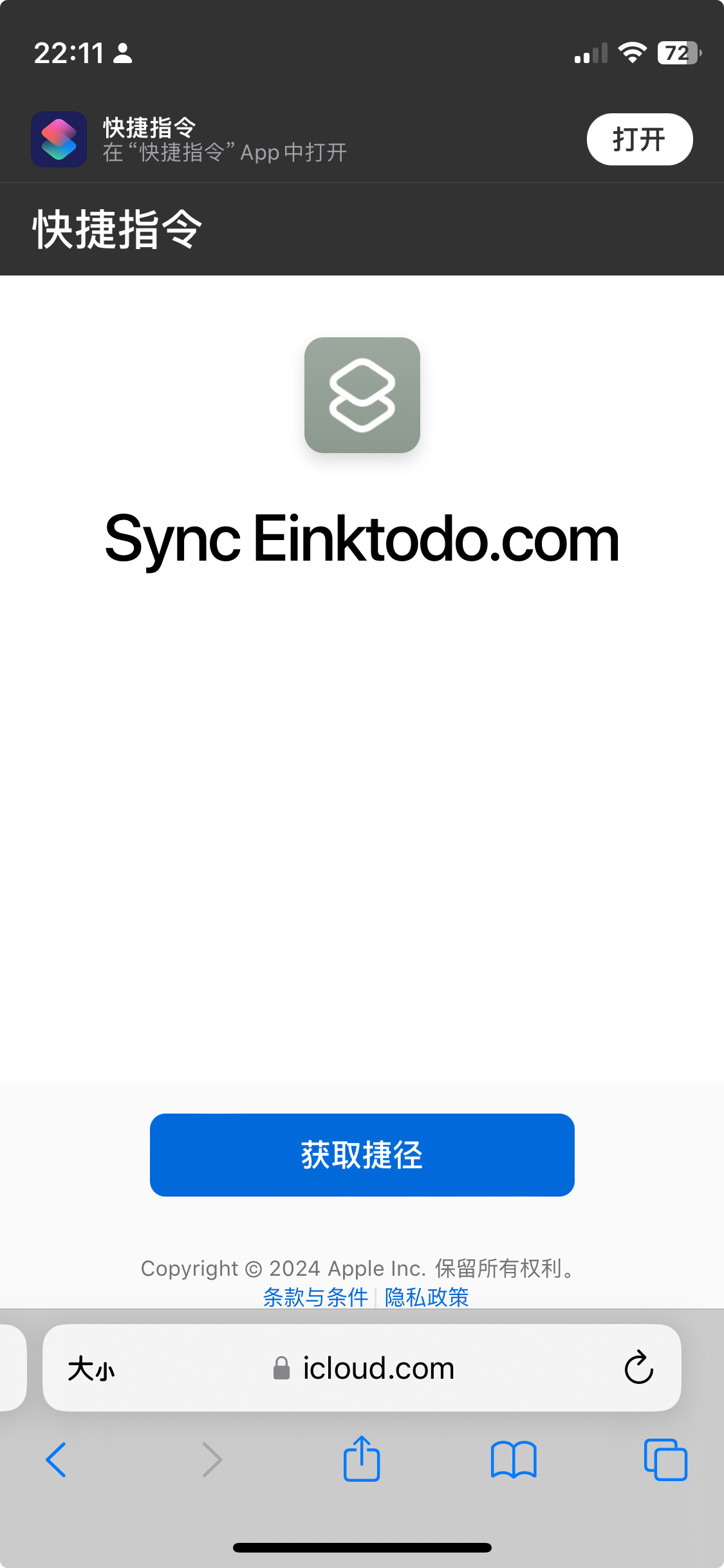Tap the reload icon in the address bar
The width and height of the screenshot is (724, 1568).
tap(638, 1368)
